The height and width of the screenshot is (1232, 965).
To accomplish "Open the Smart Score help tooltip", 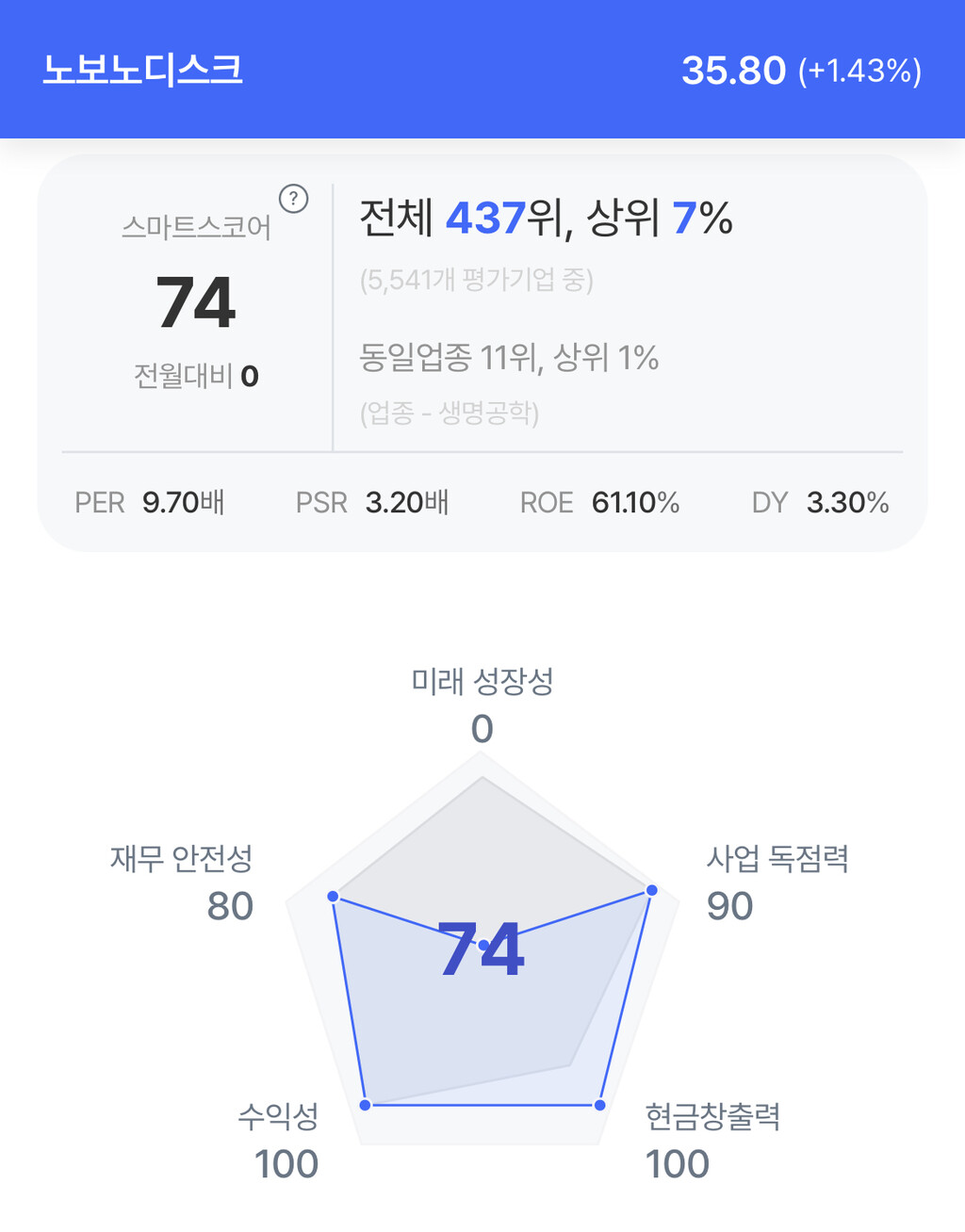I will pos(294,199).
